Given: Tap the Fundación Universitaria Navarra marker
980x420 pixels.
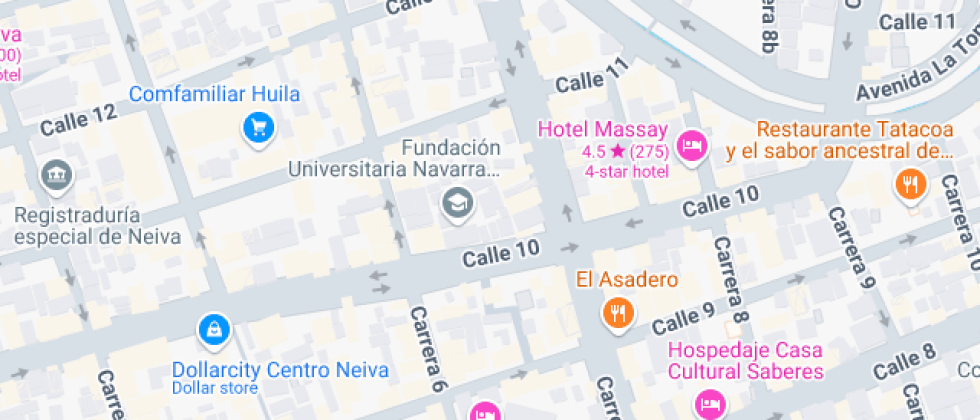Looking at the screenshot, I should 458,203.
